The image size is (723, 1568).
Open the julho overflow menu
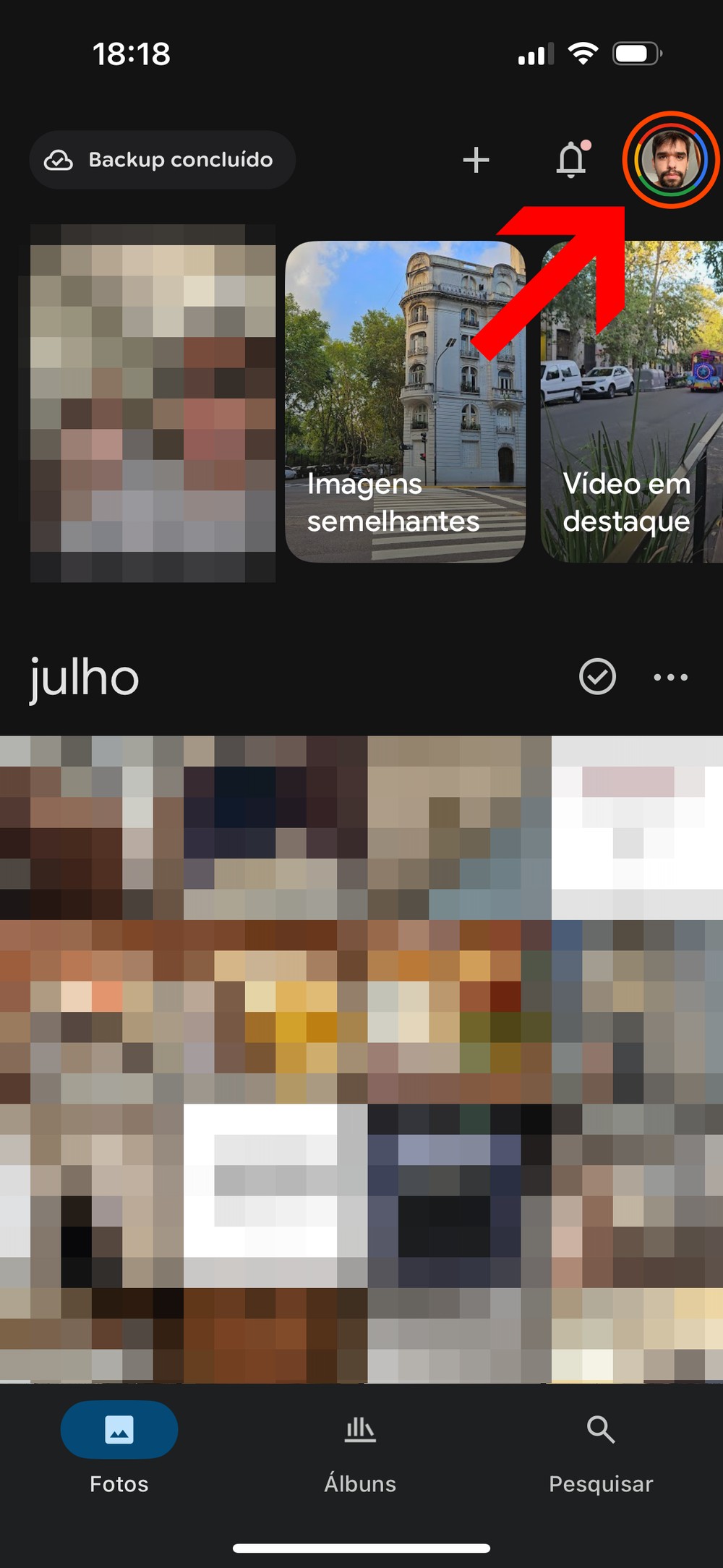coord(670,677)
